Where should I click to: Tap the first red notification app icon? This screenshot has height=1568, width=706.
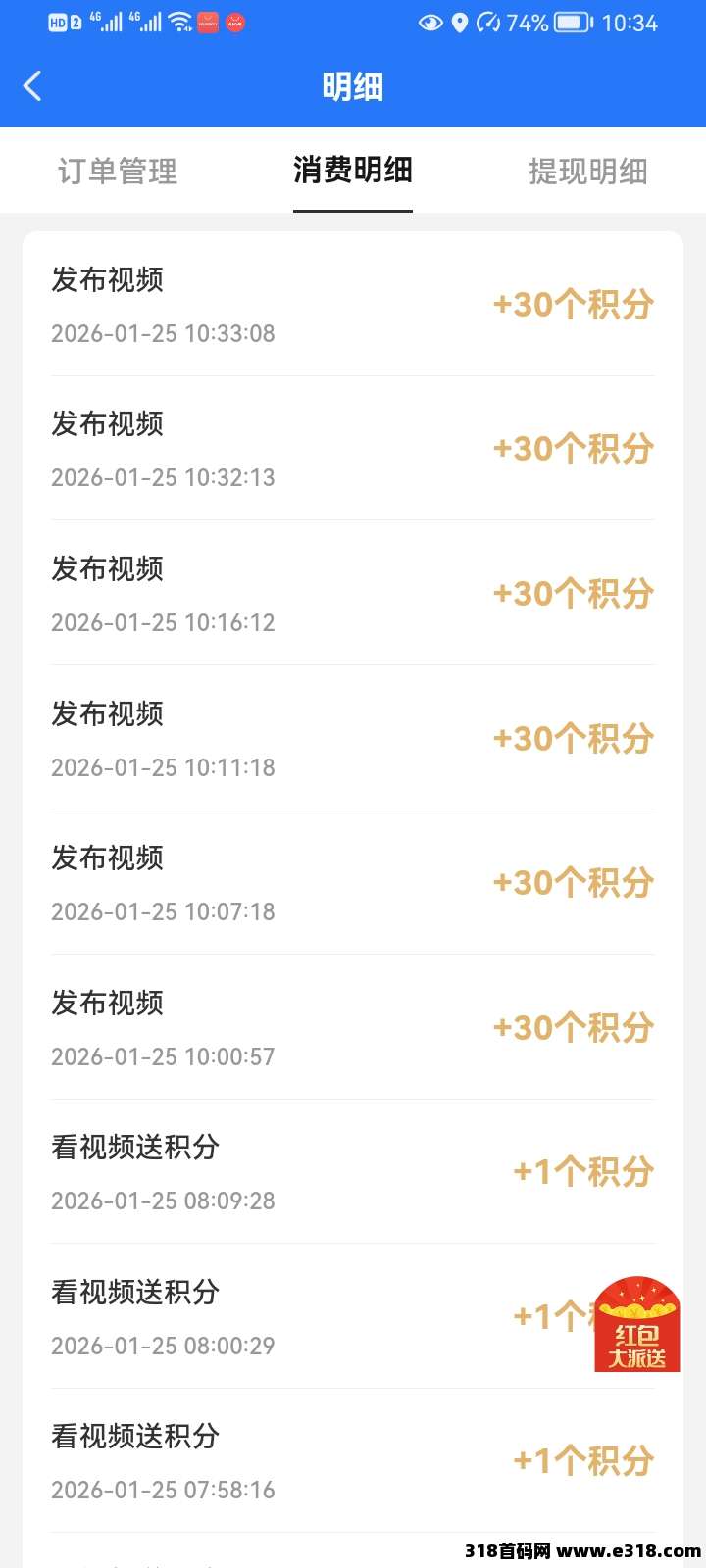pyautogui.click(x=207, y=22)
